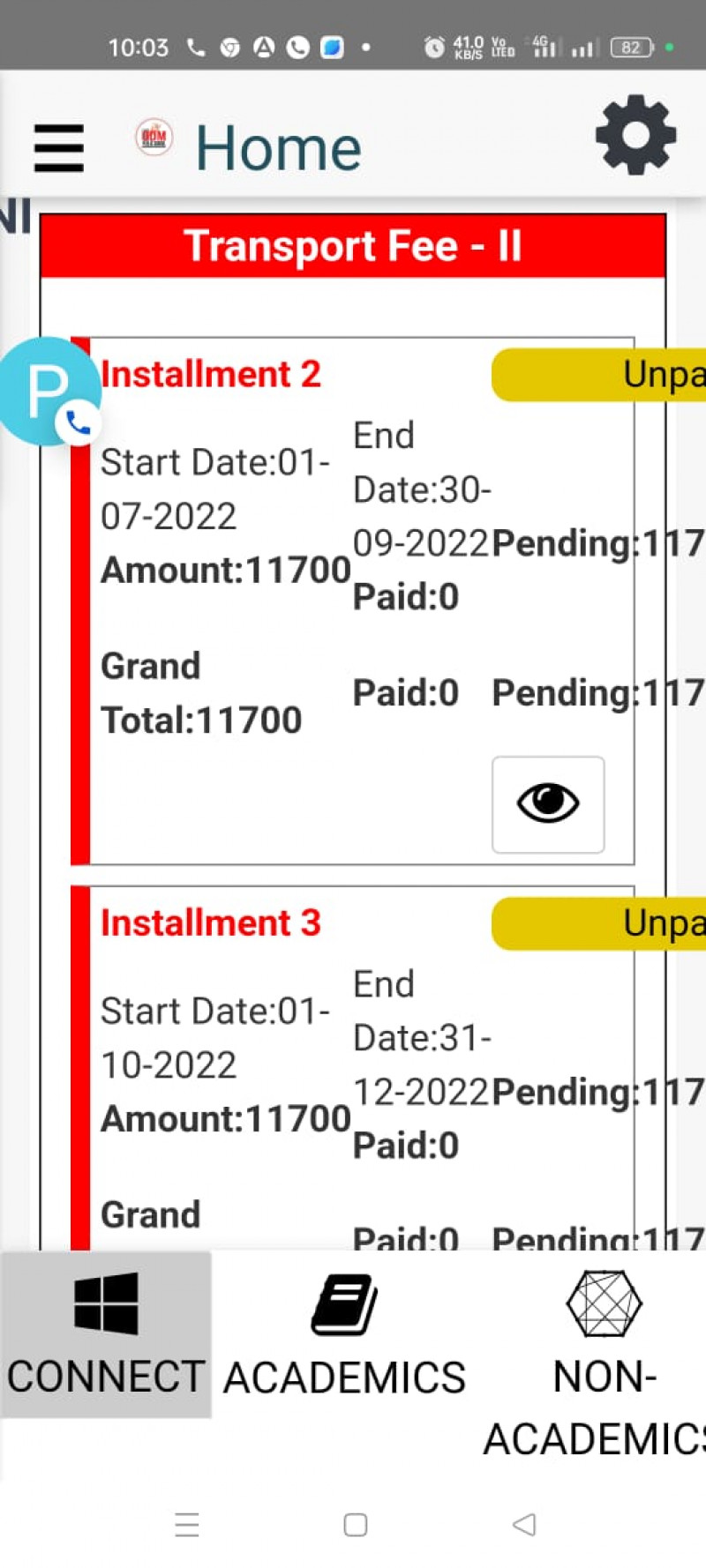The height and width of the screenshot is (1568, 706).
Task: Go back using system navigation
Action: click(524, 1524)
